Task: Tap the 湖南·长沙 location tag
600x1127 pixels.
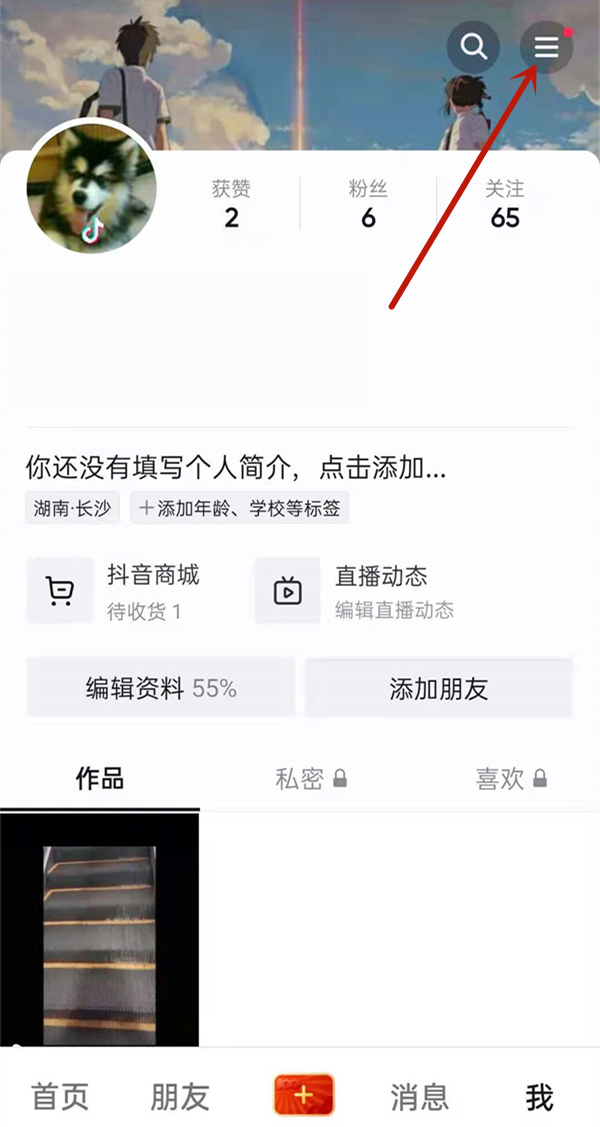Action: [x=72, y=508]
